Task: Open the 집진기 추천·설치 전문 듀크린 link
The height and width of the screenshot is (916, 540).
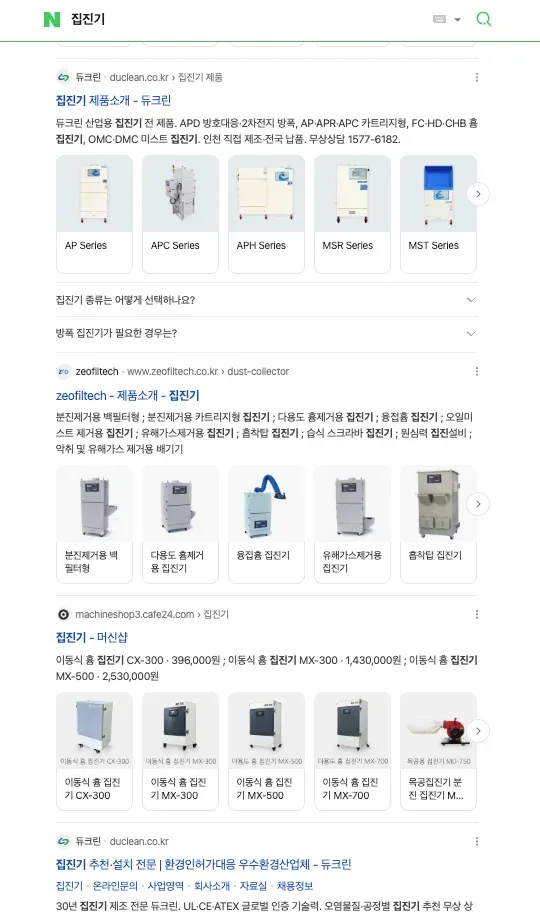Action: click(203, 865)
